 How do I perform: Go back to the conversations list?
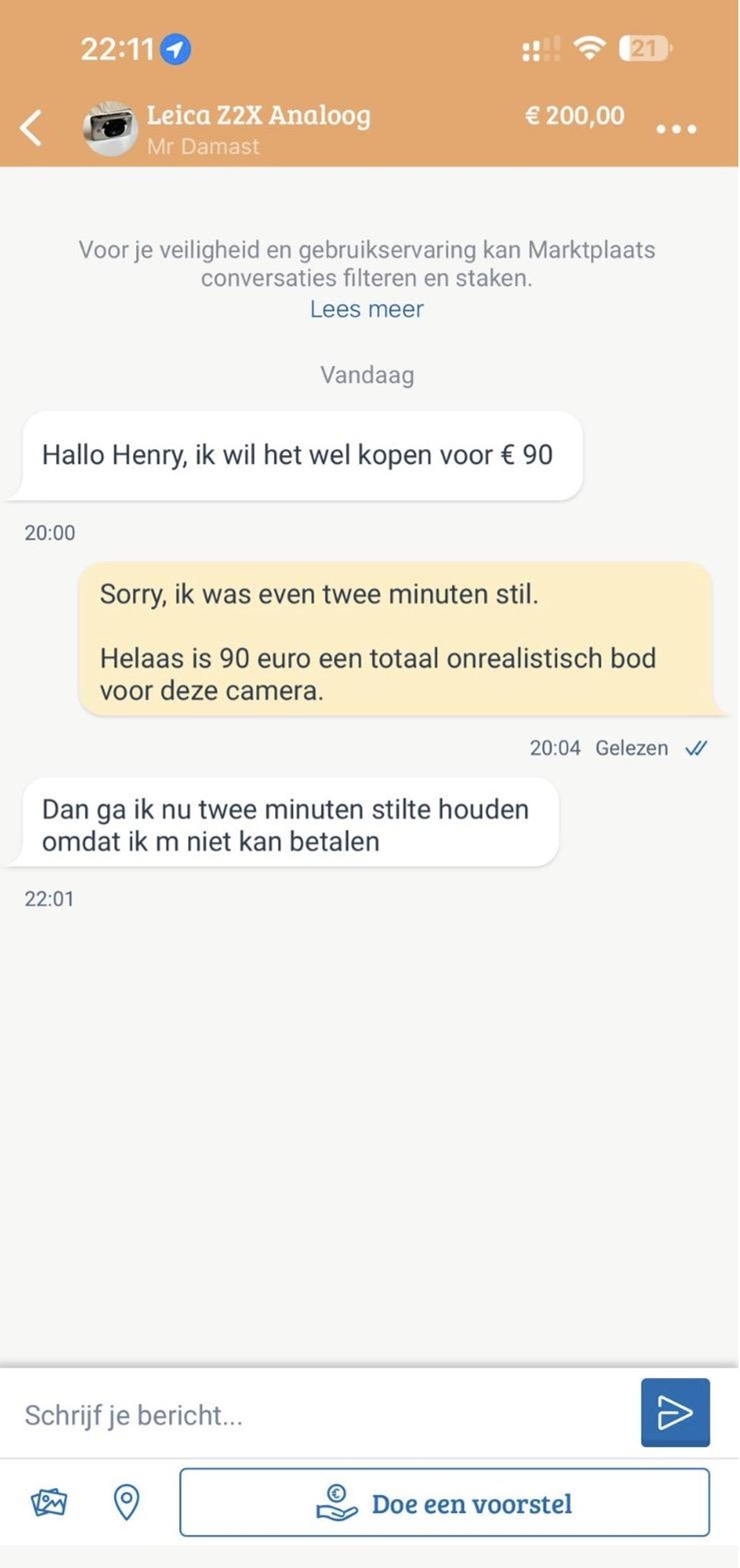click(x=31, y=128)
